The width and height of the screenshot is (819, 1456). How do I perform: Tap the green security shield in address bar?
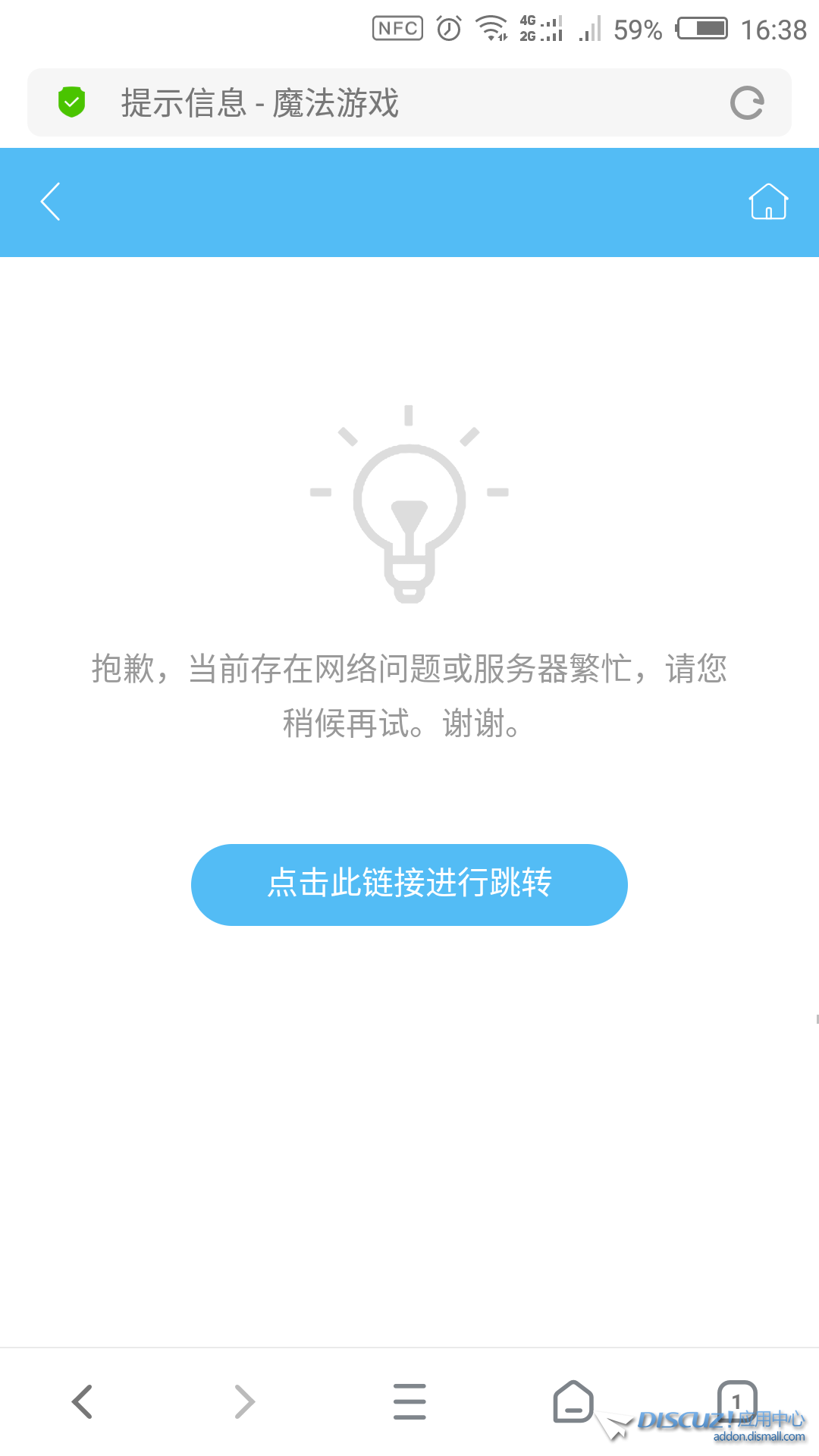71,102
